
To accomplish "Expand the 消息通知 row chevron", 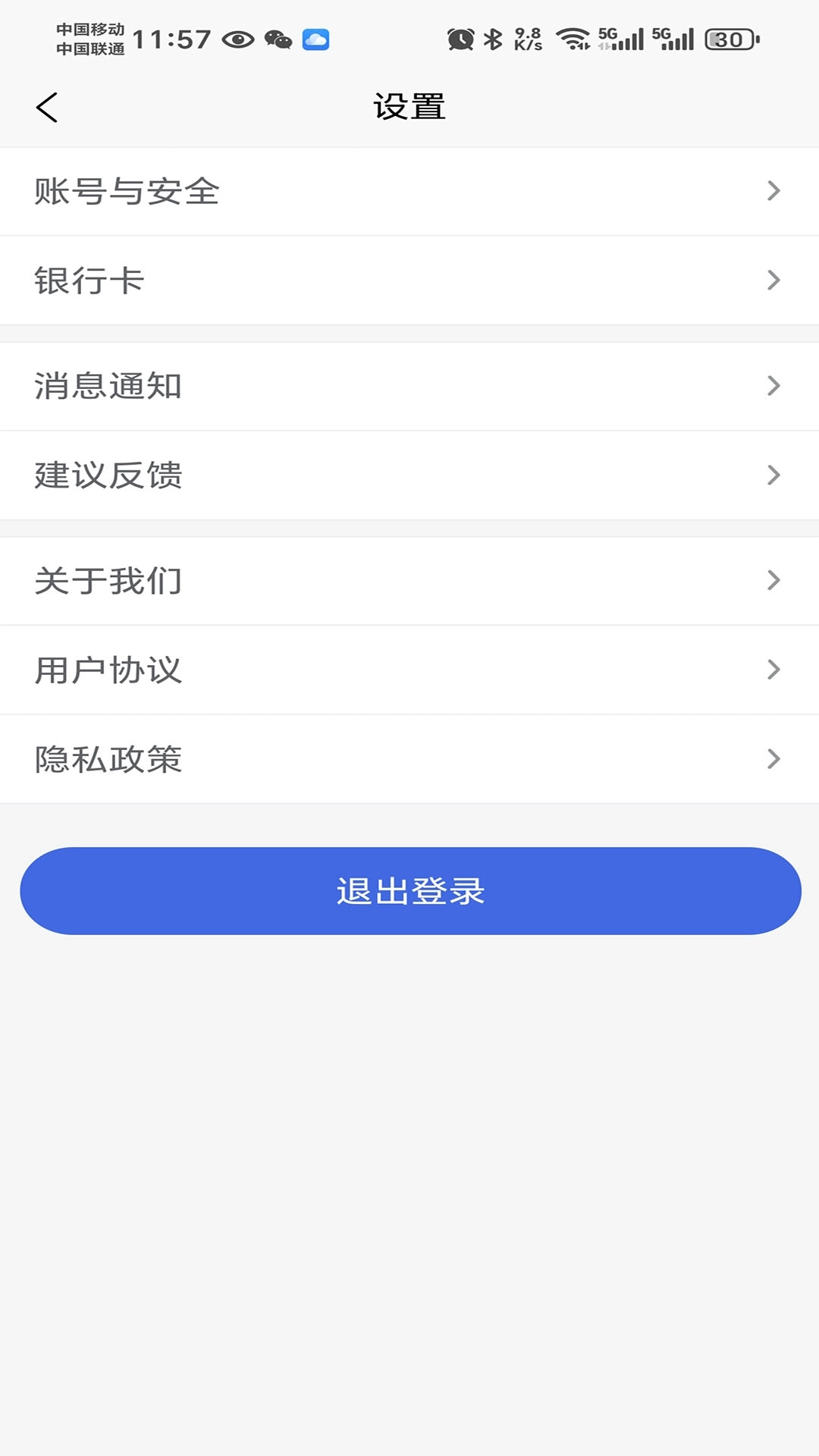I will click(773, 385).
